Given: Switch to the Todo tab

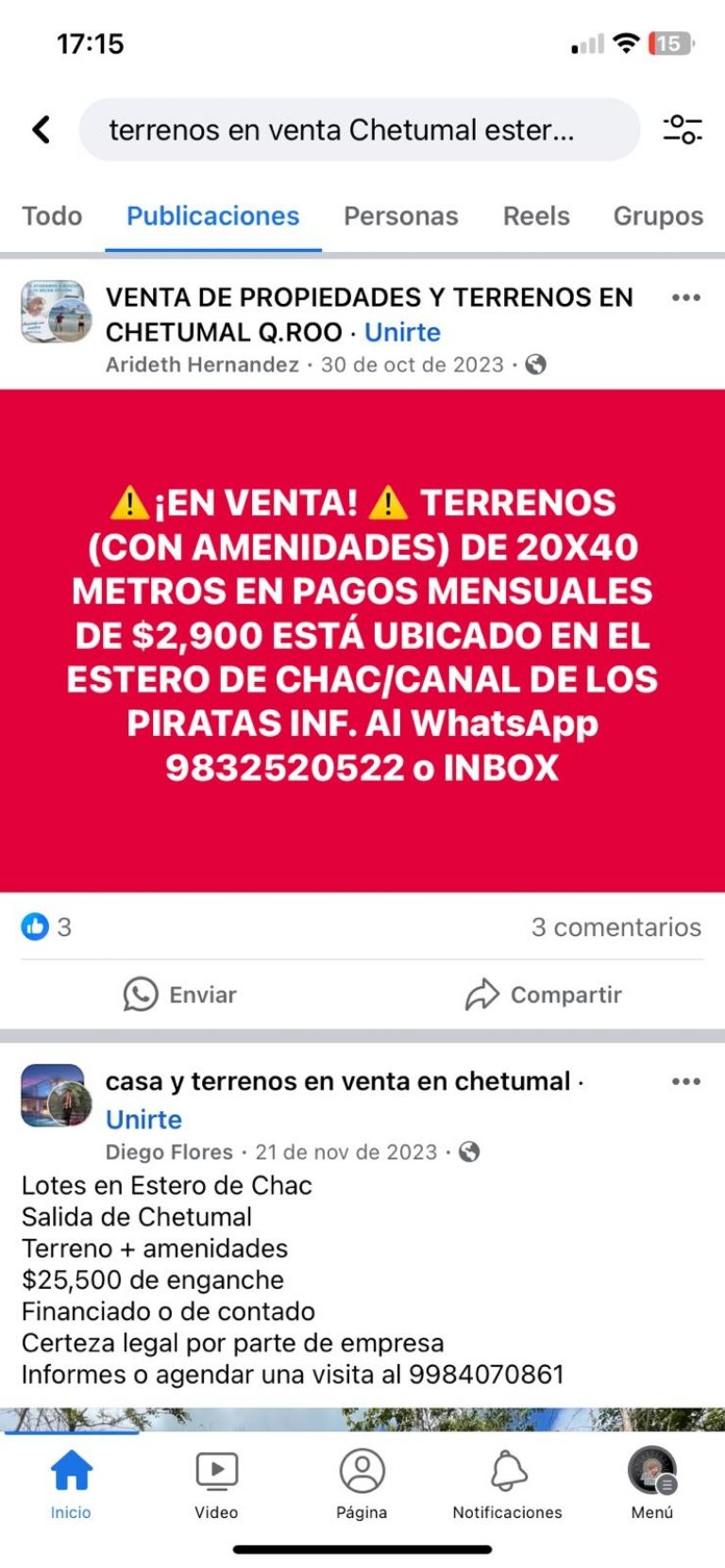Looking at the screenshot, I should click(52, 216).
